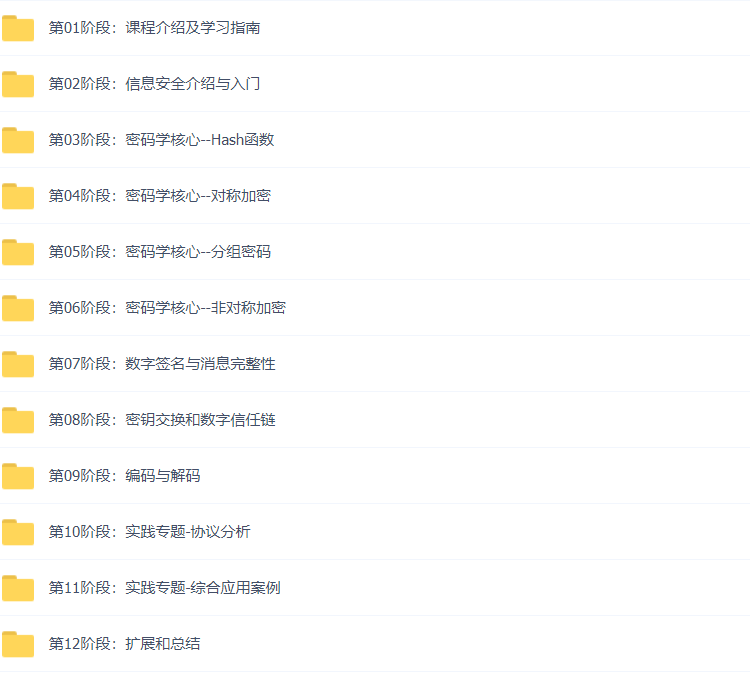Viewport: 750px width, 673px height.
Task: Open folder 第01阶段 课程介绍及学习指南
Action: [x=155, y=28]
